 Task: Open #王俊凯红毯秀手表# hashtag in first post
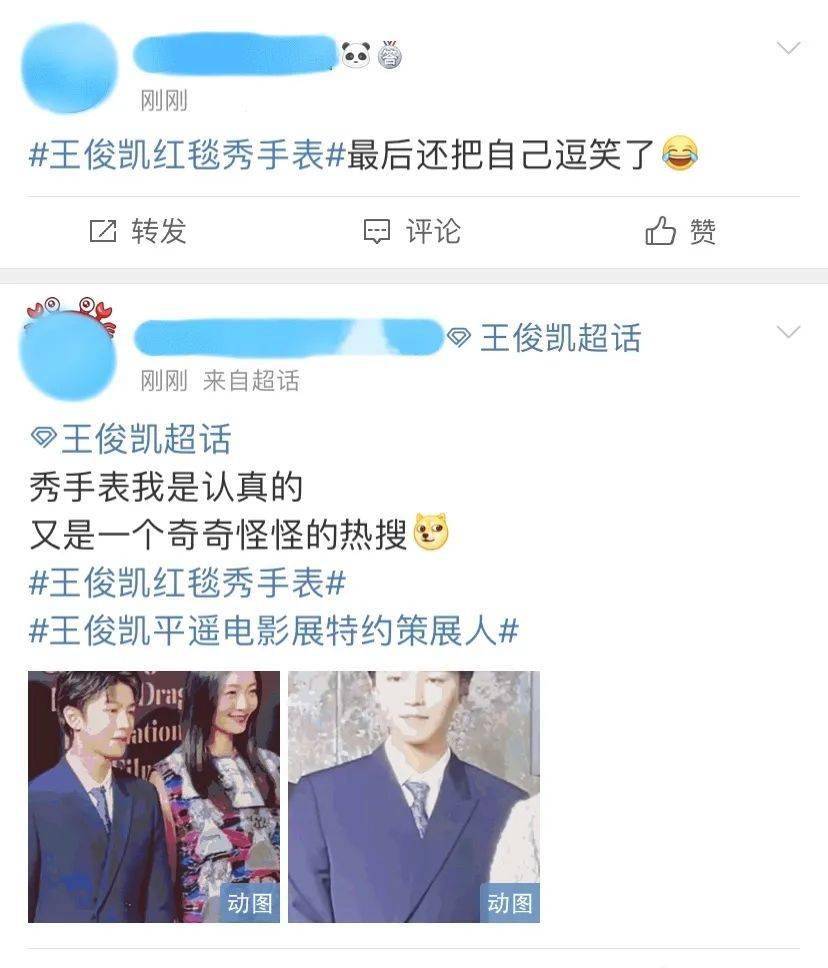[187, 155]
